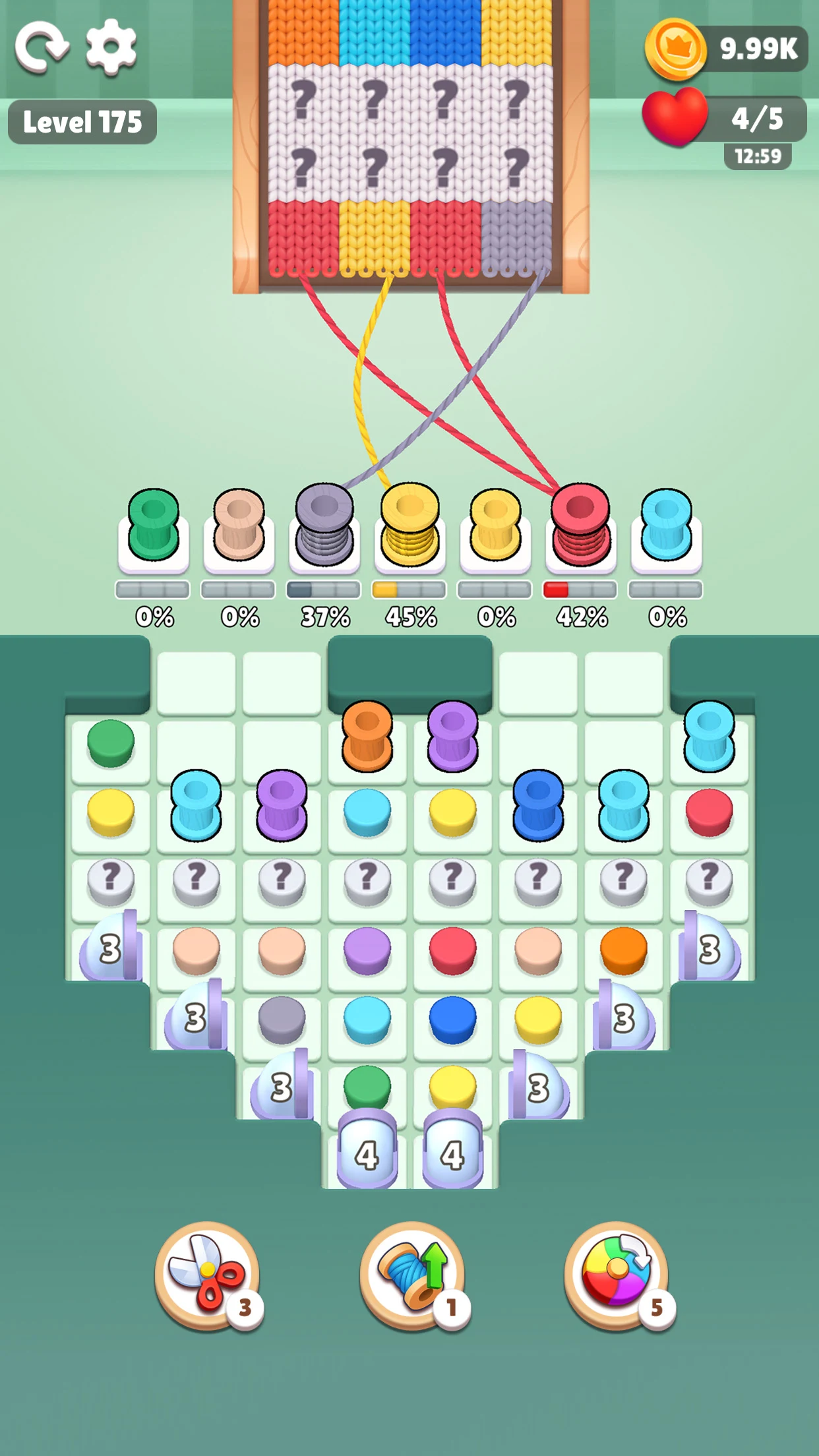Select the orange spool on the board
819x1456 pixels.
tap(367, 735)
